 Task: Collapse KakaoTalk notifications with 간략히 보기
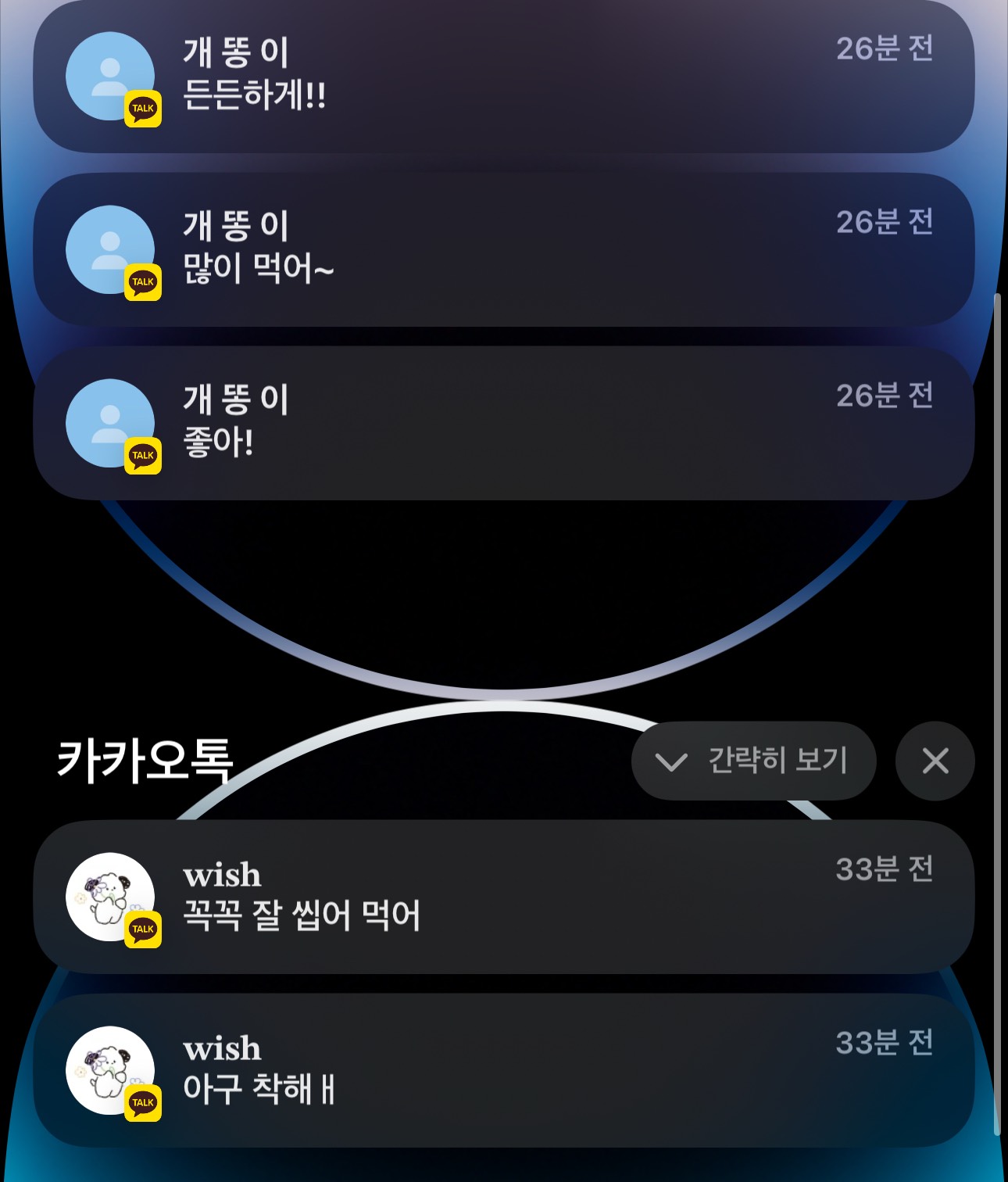(x=753, y=761)
